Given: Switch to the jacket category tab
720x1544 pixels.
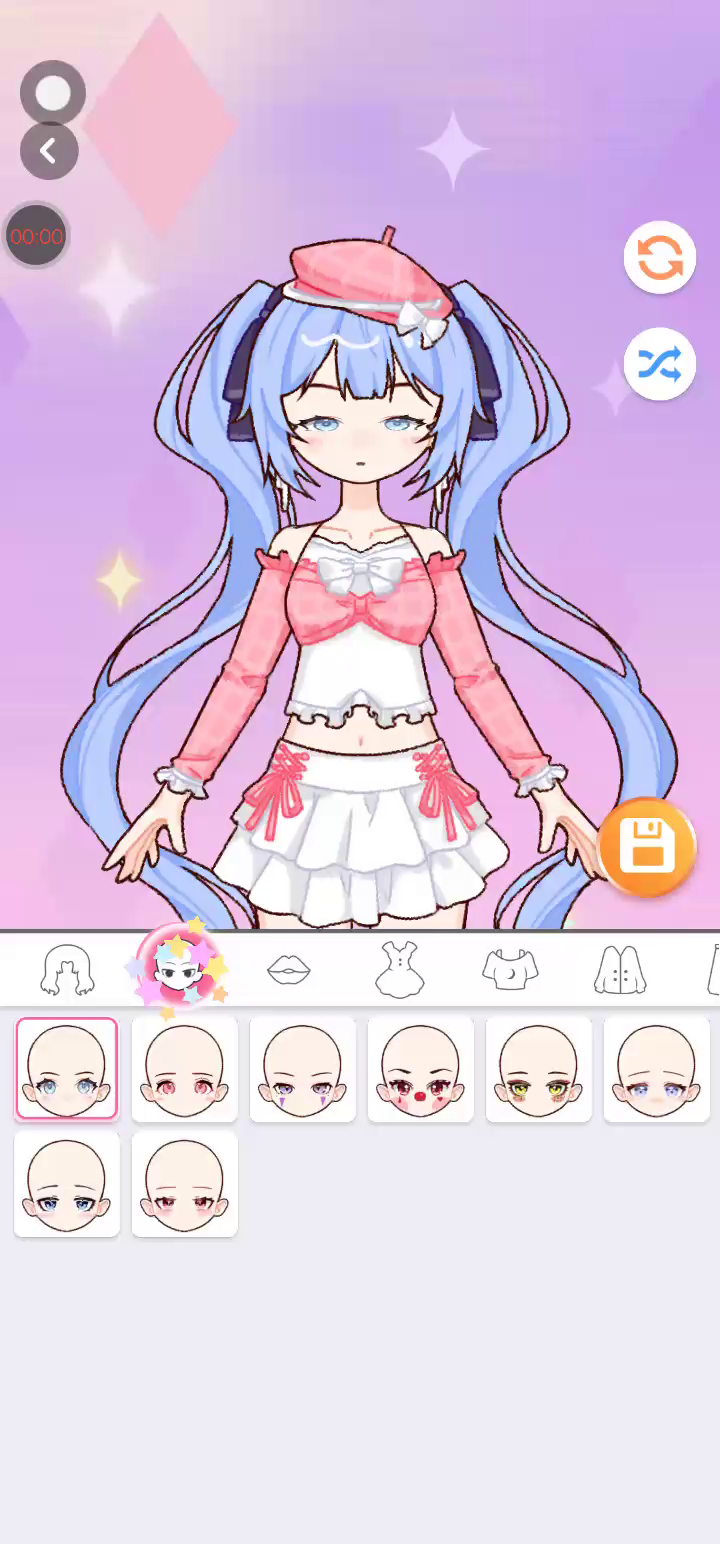Looking at the screenshot, I should (619, 969).
